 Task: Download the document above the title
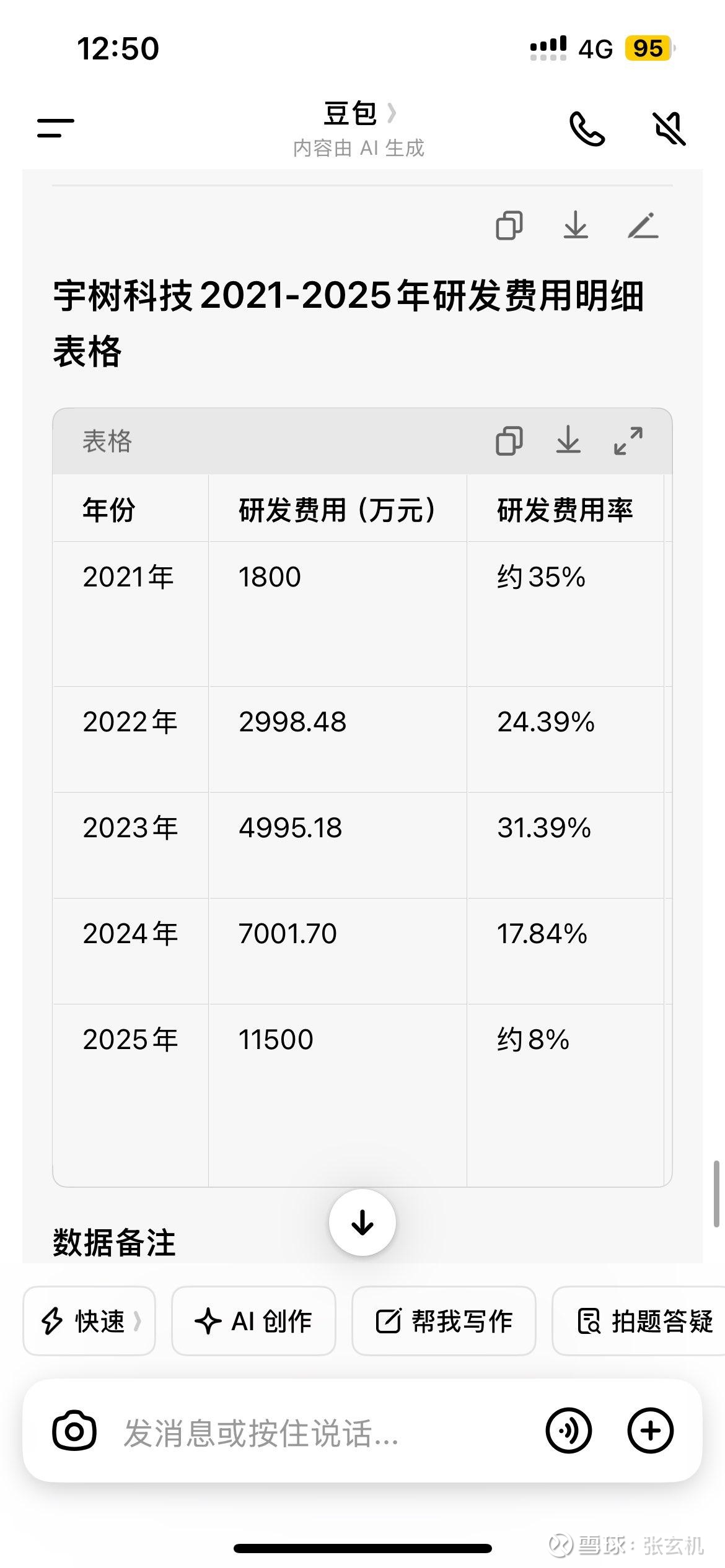point(576,225)
